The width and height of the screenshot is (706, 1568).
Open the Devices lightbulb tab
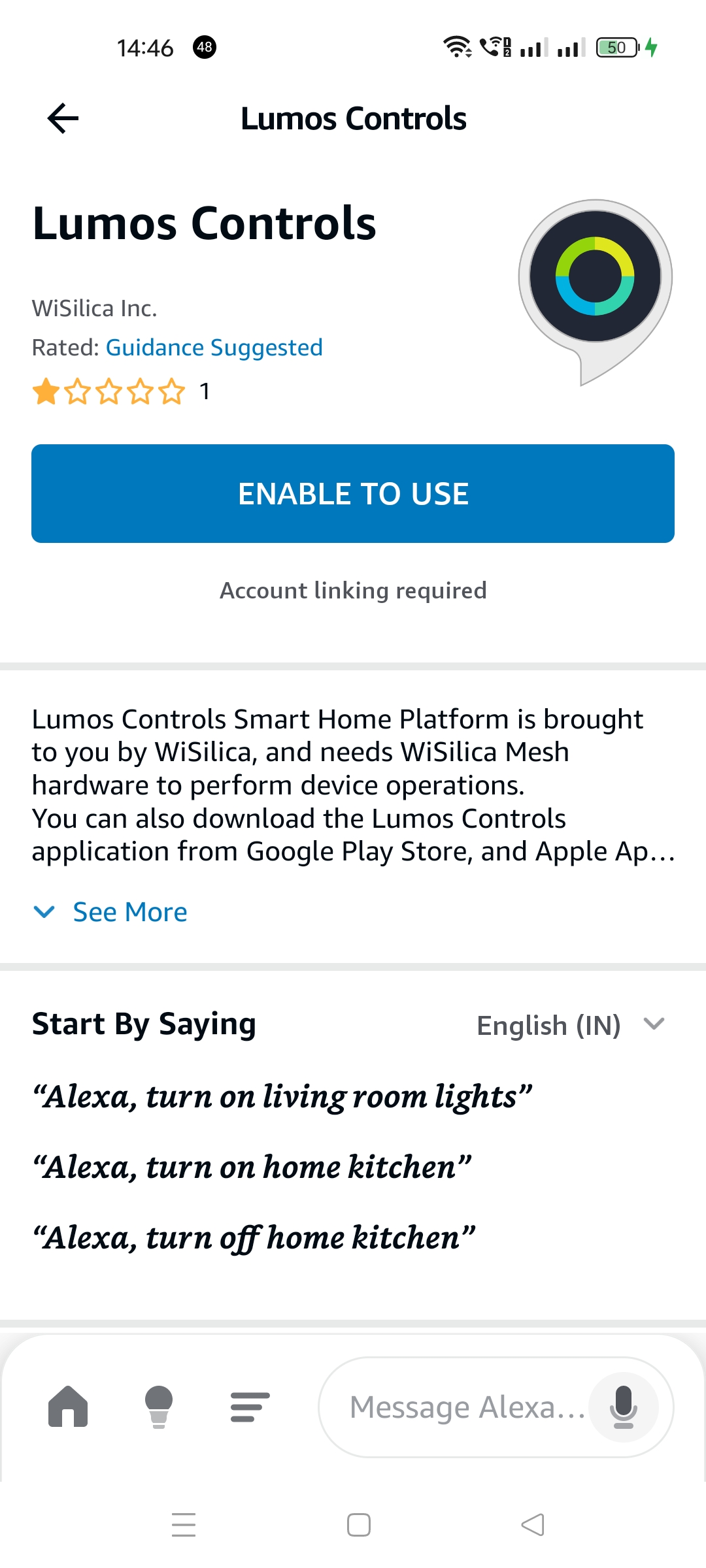click(158, 1406)
